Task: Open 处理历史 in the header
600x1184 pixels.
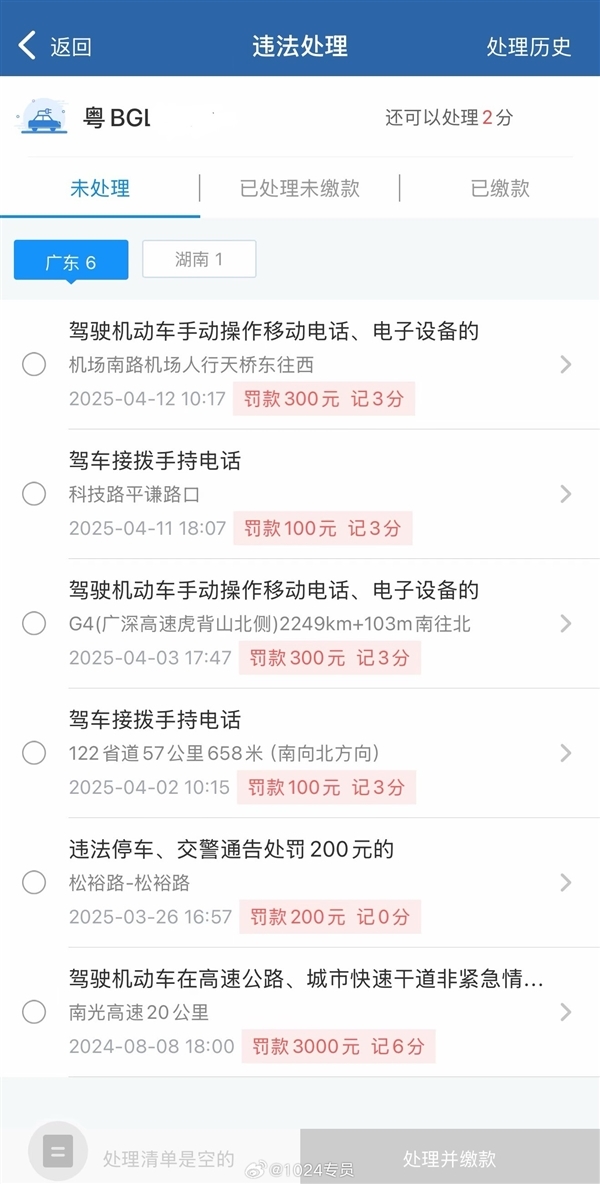Action: (x=528, y=46)
